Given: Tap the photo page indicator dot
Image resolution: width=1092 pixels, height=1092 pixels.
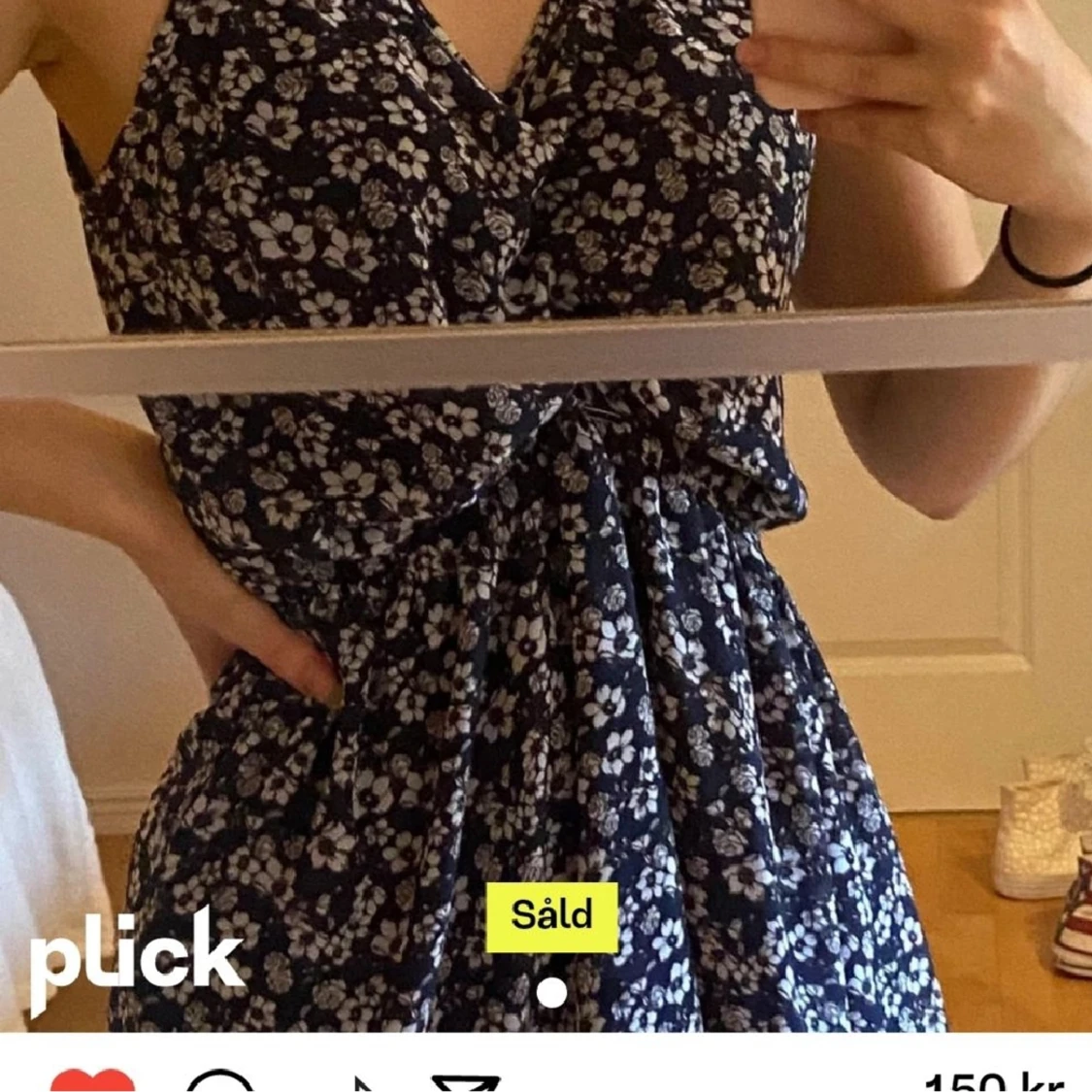Looking at the screenshot, I should [x=551, y=992].
